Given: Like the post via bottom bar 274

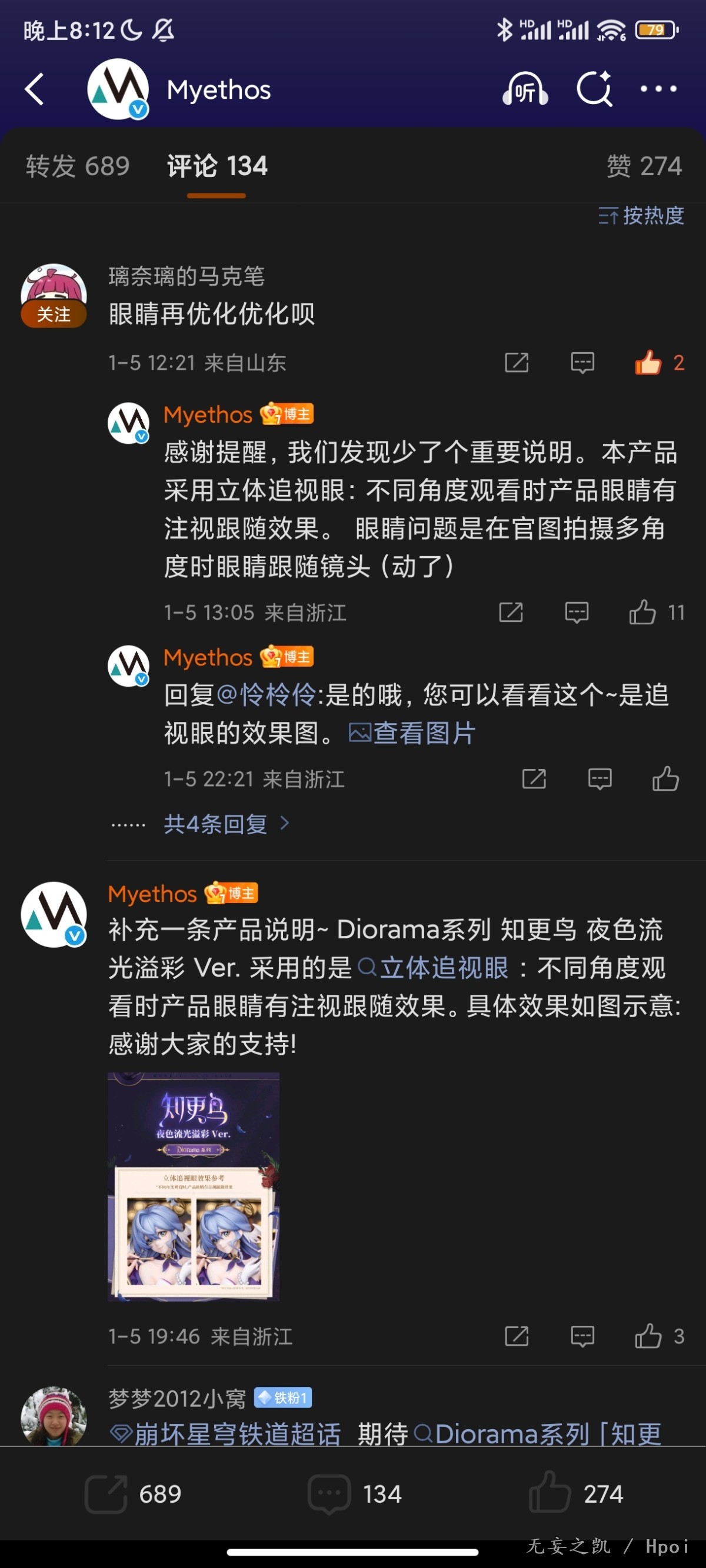Looking at the screenshot, I should [x=576, y=1494].
